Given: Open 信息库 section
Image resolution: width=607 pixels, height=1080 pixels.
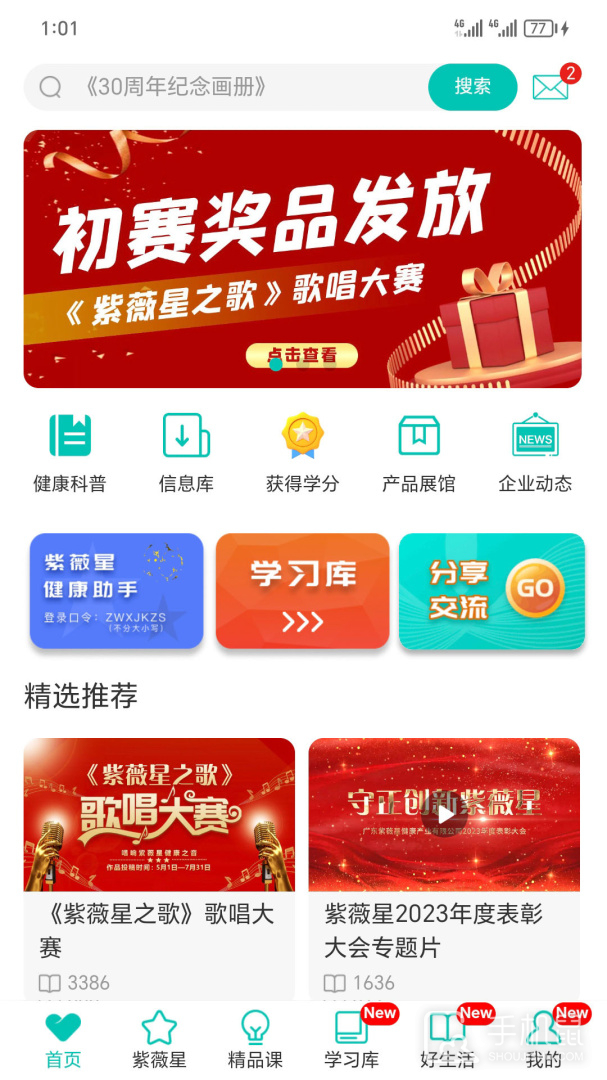Looking at the screenshot, I should (x=186, y=453).
